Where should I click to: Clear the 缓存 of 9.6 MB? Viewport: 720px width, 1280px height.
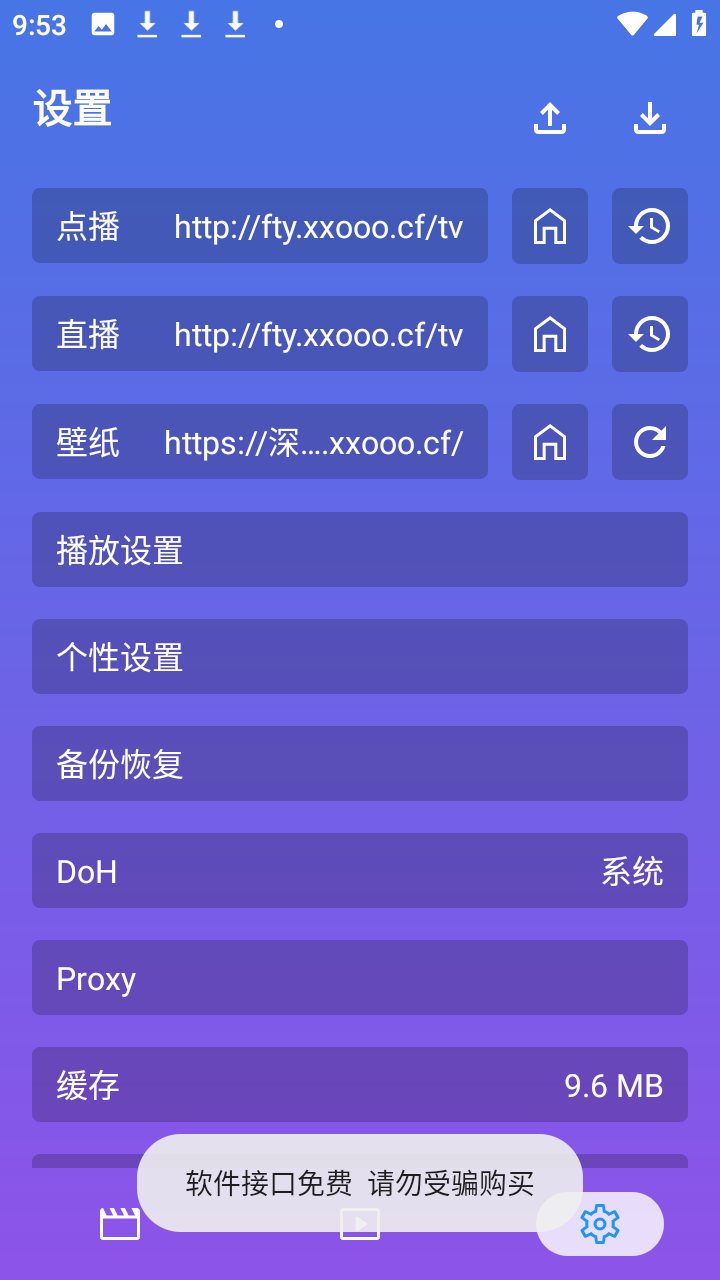[x=360, y=1085]
